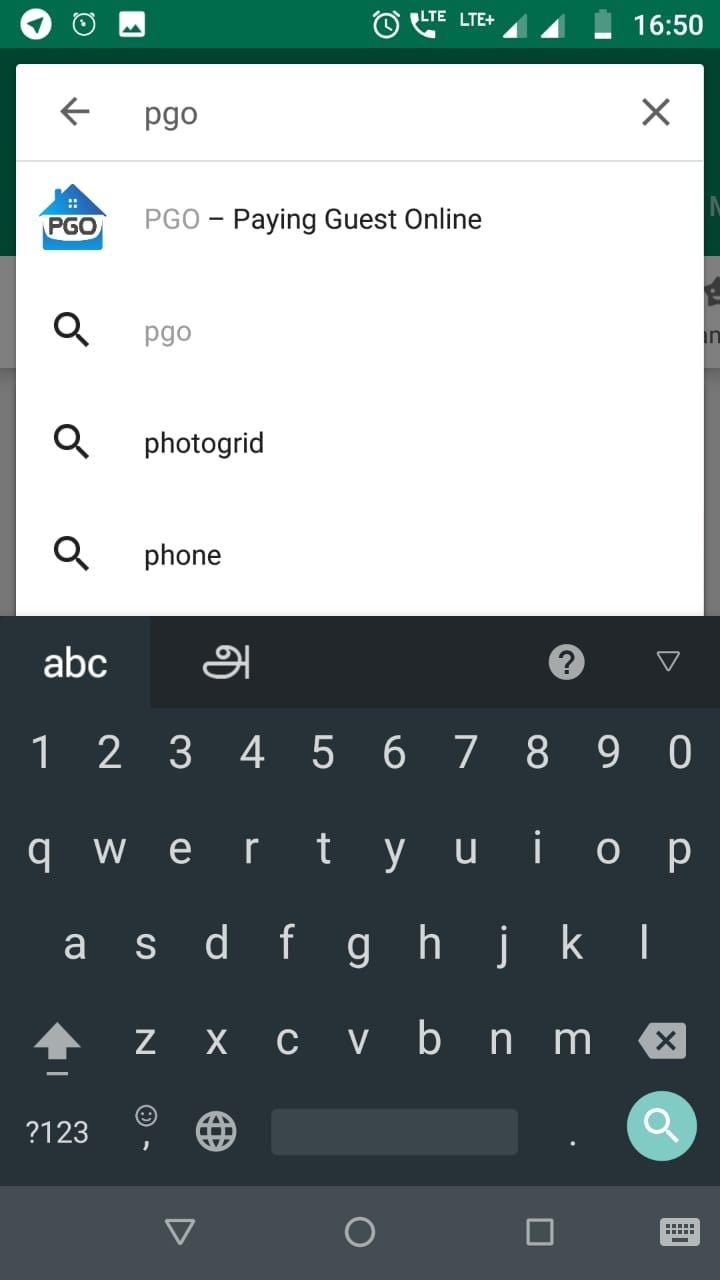Select the abc keyboard tab

[x=75, y=663]
